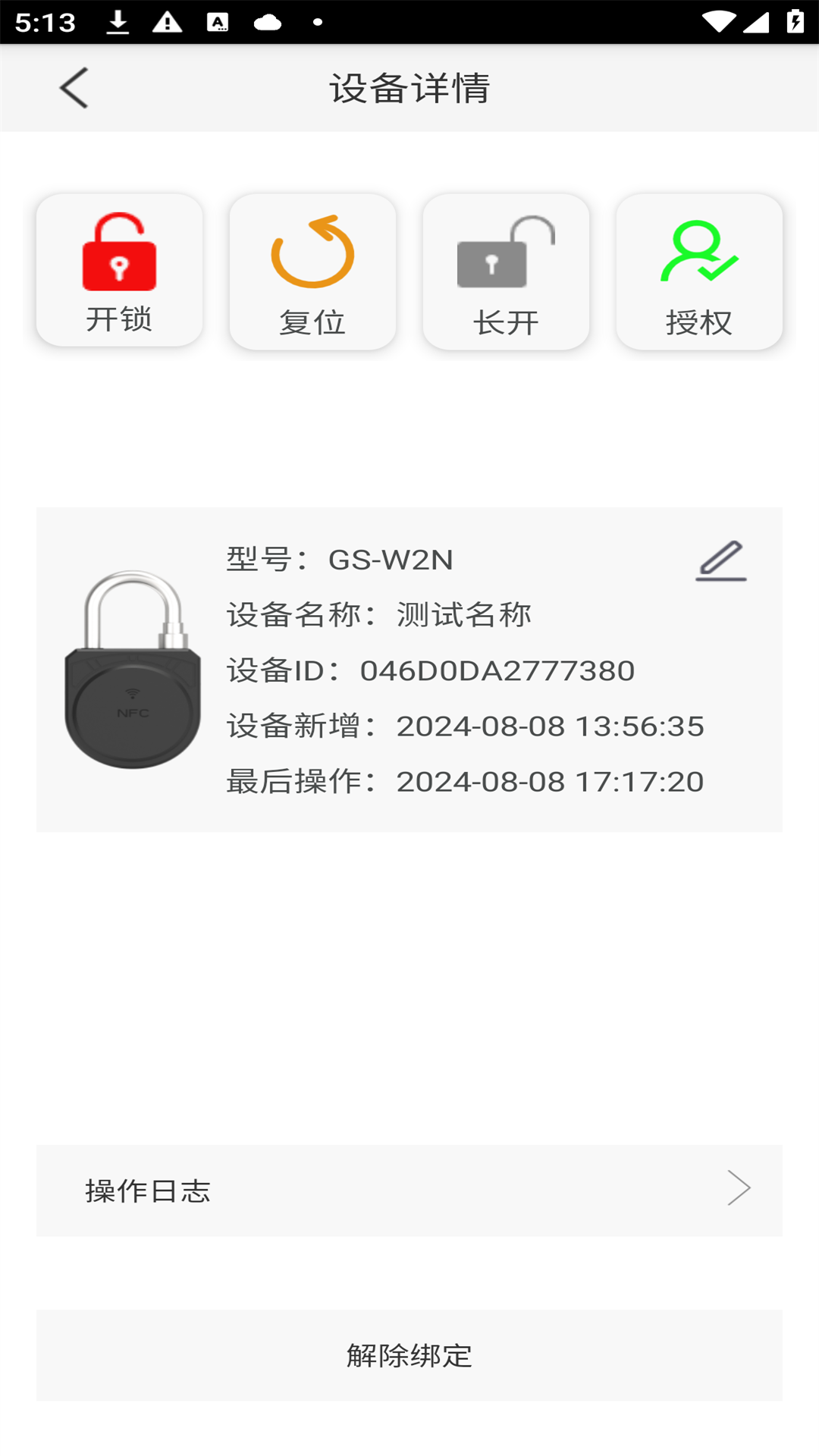Tap the gray open padlock graphic
The width and height of the screenshot is (819, 1456).
[x=506, y=256]
